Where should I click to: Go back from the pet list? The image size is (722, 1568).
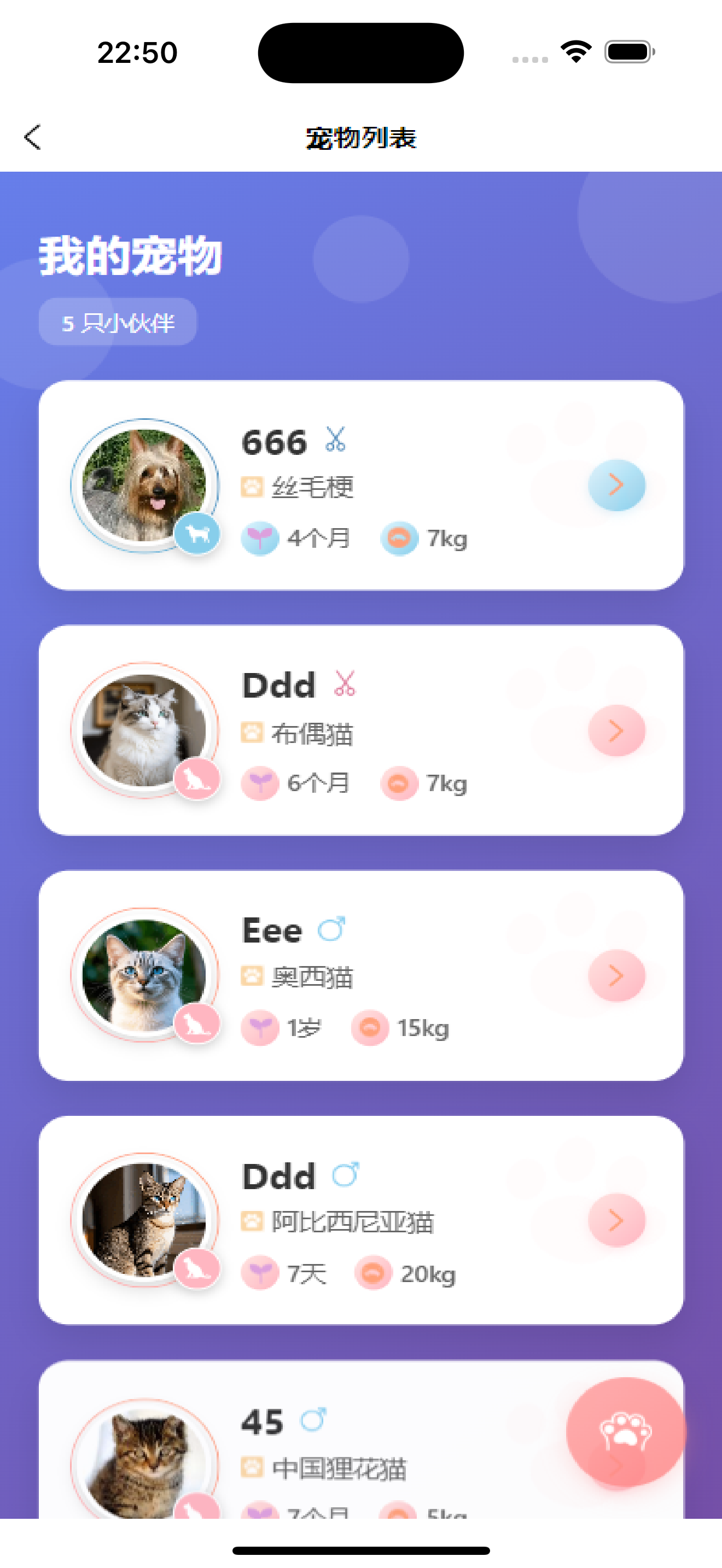pos(33,137)
